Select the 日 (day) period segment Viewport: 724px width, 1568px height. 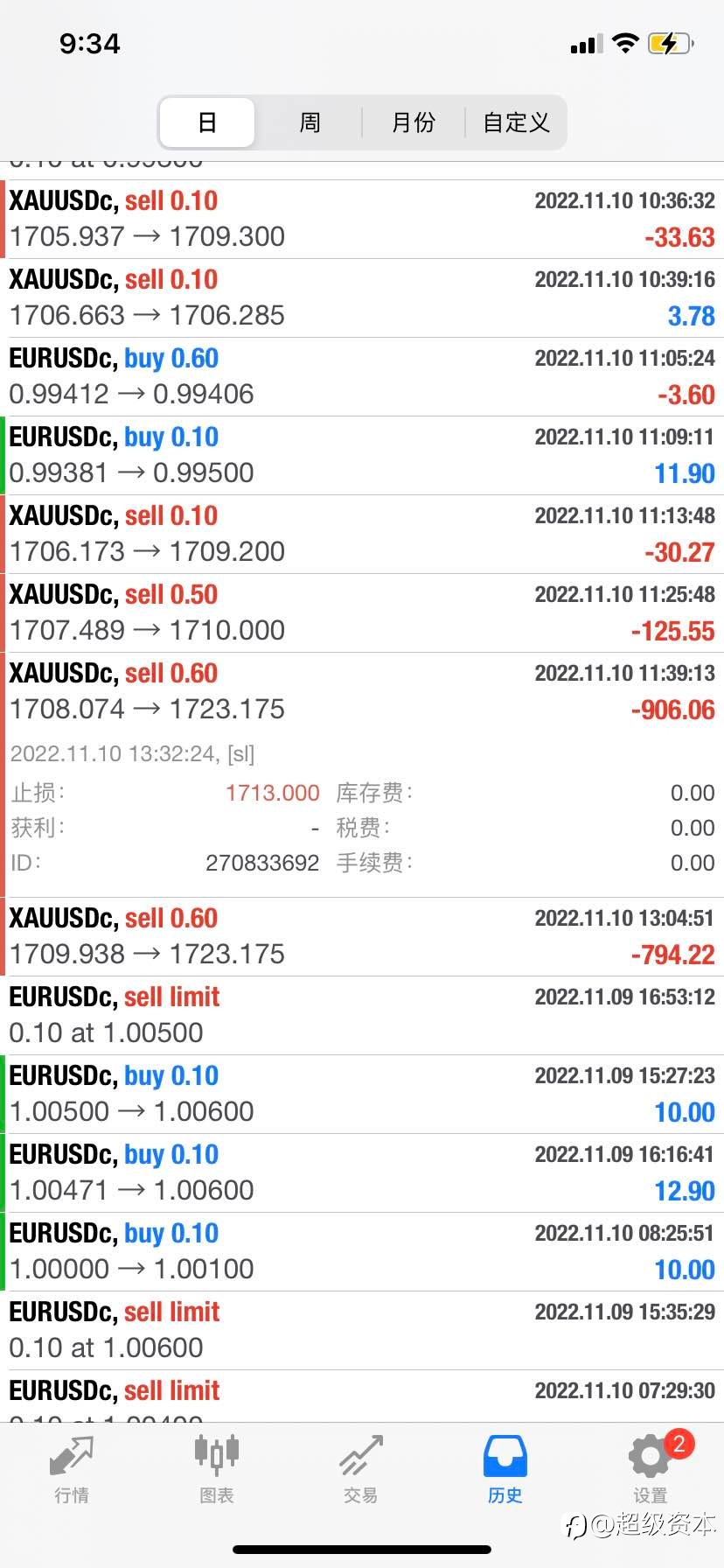[x=207, y=122]
